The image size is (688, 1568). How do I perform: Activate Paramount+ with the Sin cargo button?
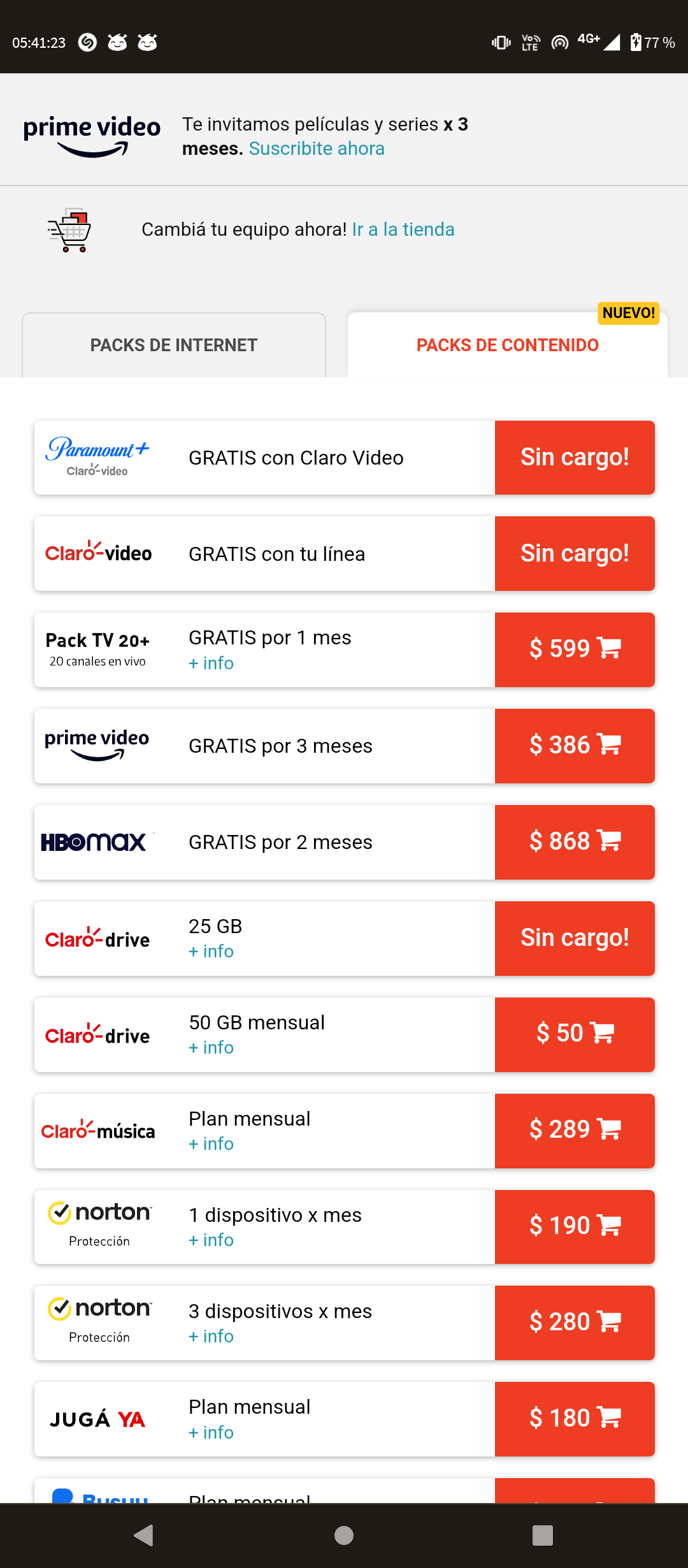[x=575, y=458]
